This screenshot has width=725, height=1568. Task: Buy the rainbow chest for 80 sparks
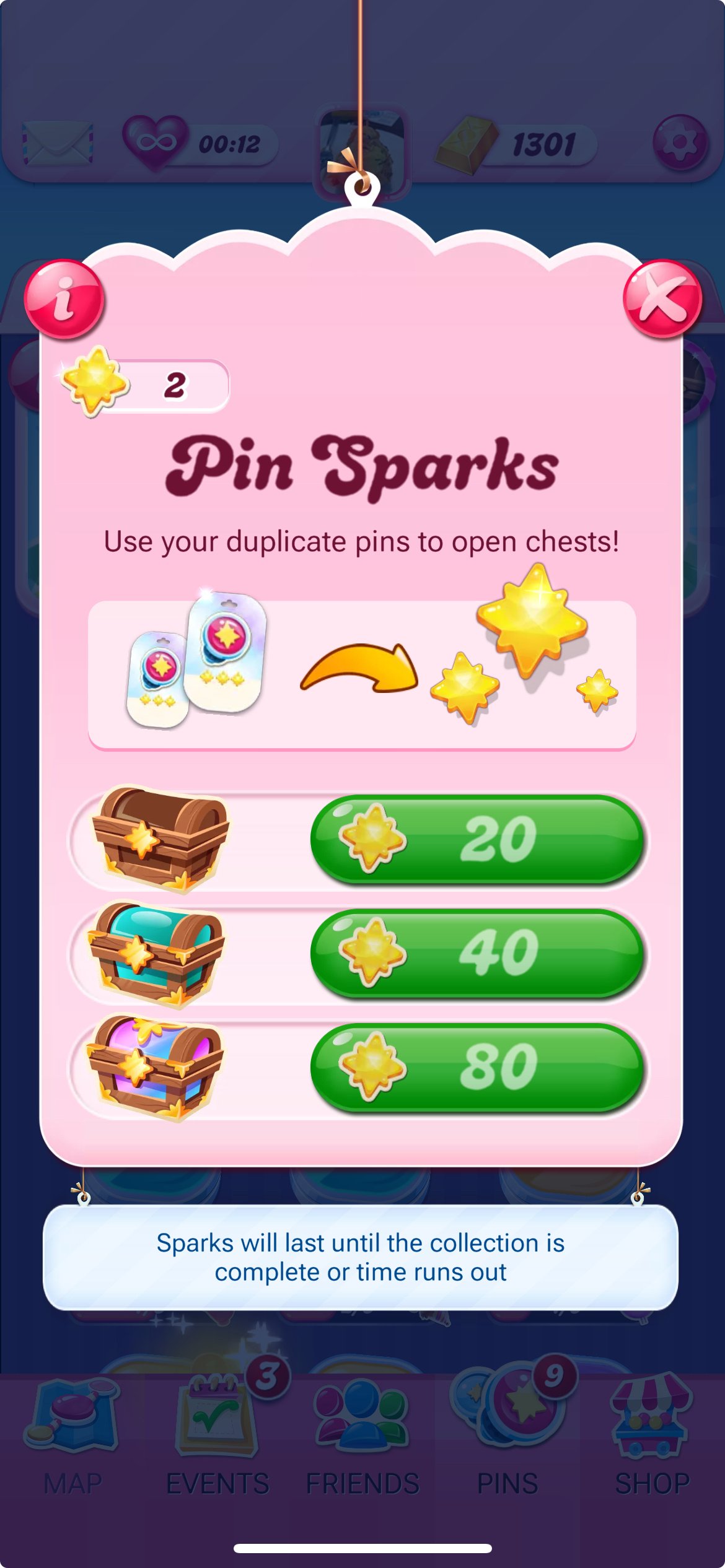[x=477, y=1067]
